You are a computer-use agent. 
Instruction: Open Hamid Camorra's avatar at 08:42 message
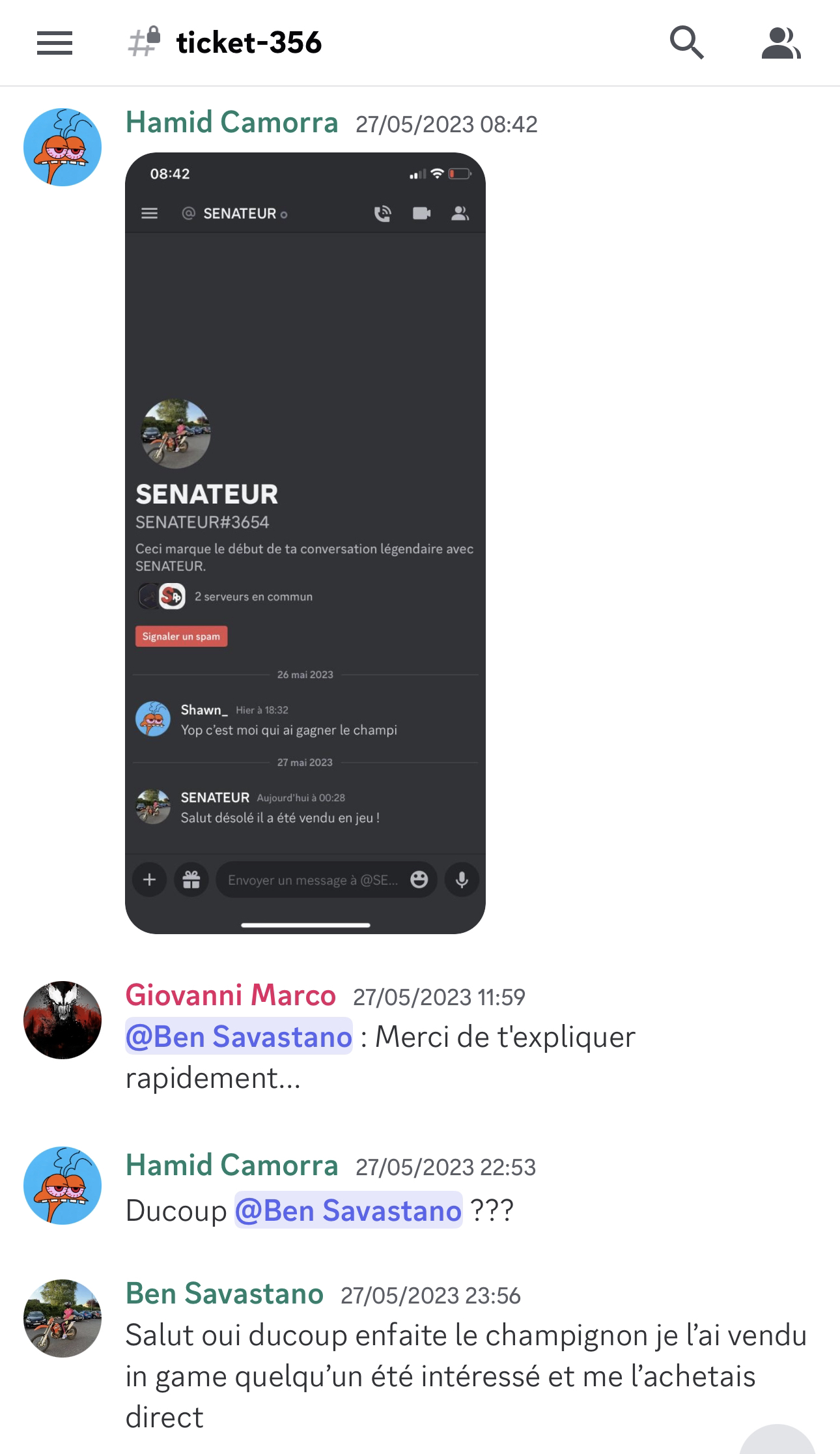[x=63, y=147]
